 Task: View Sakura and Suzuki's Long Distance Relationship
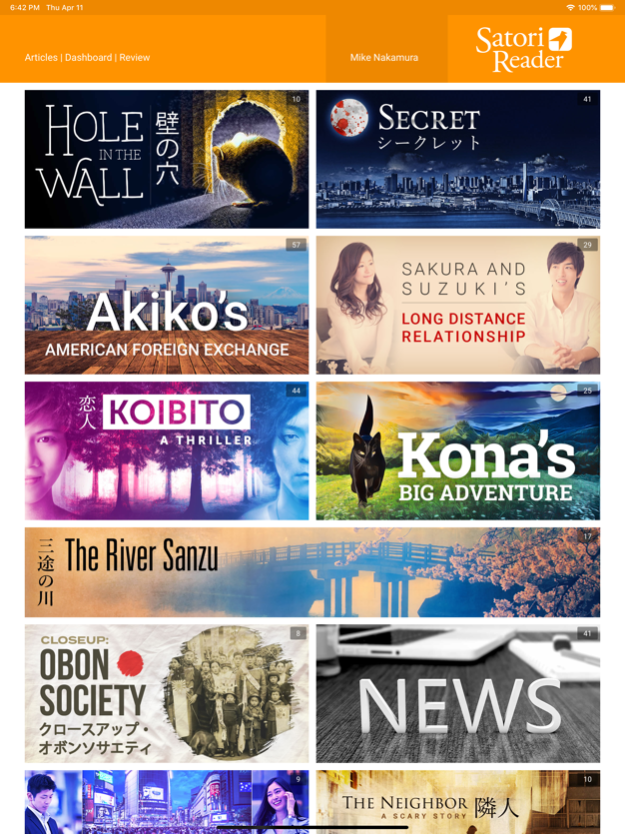pos(458,305)
